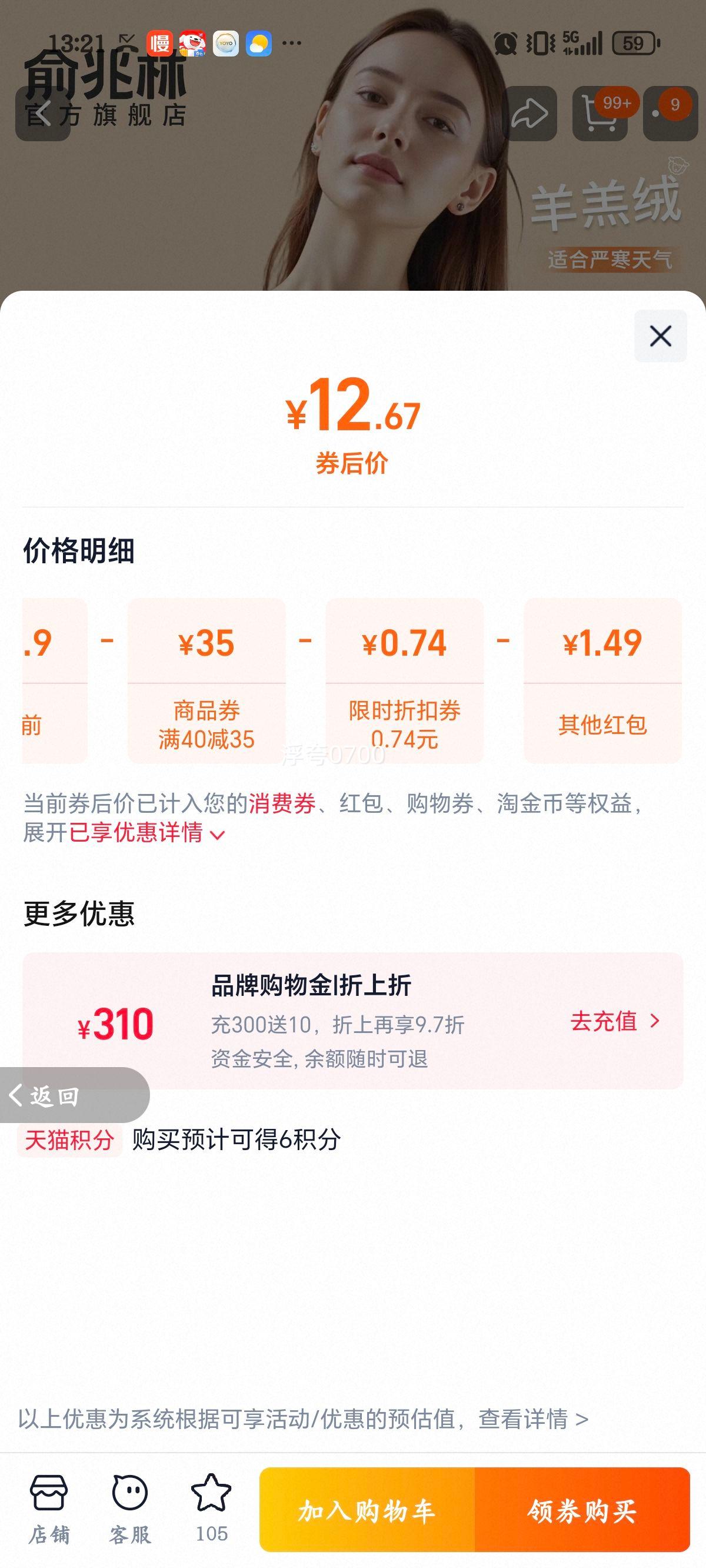Tap the share arrow icon at top
This screenshot has height=1568, width=706.
click(531, 112)
